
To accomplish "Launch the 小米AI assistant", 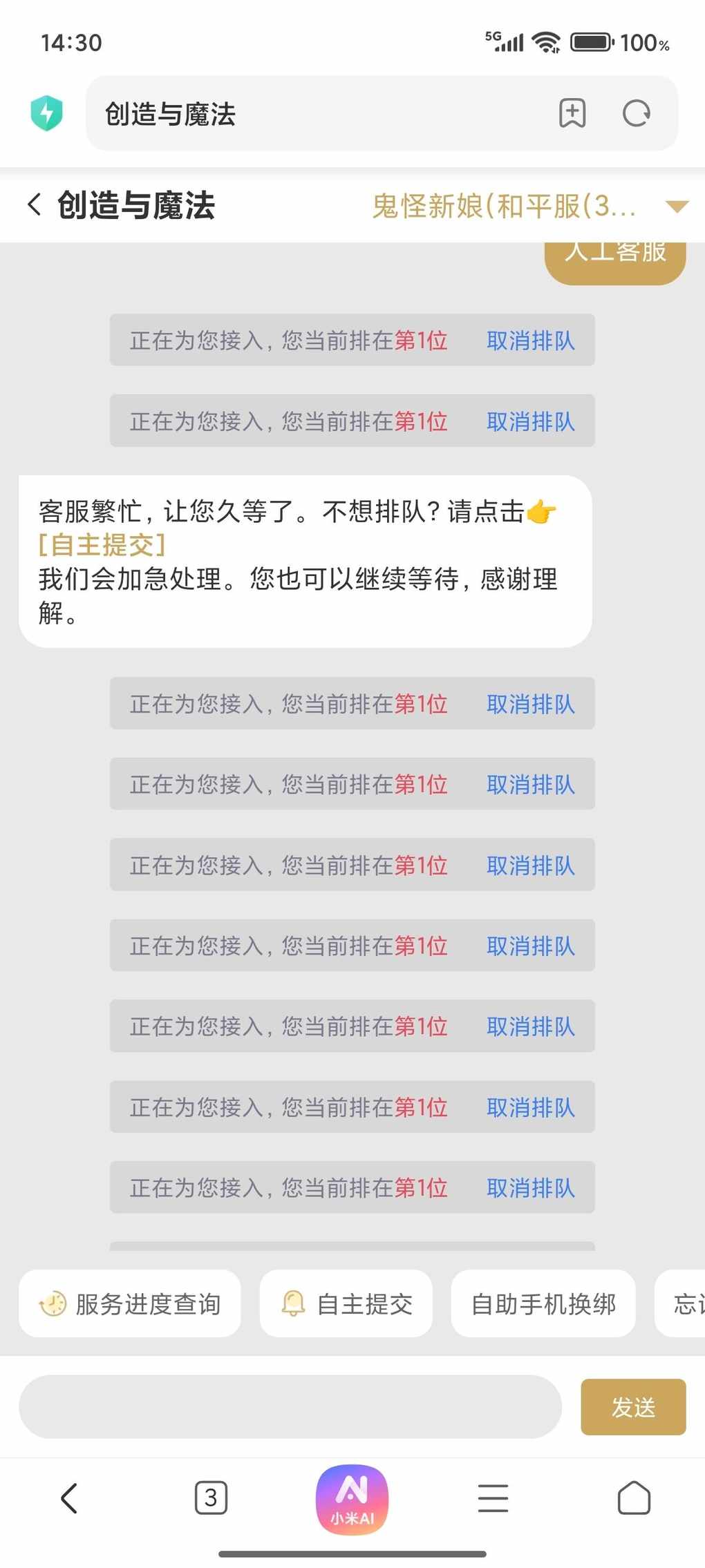I will coord(352,1499).
